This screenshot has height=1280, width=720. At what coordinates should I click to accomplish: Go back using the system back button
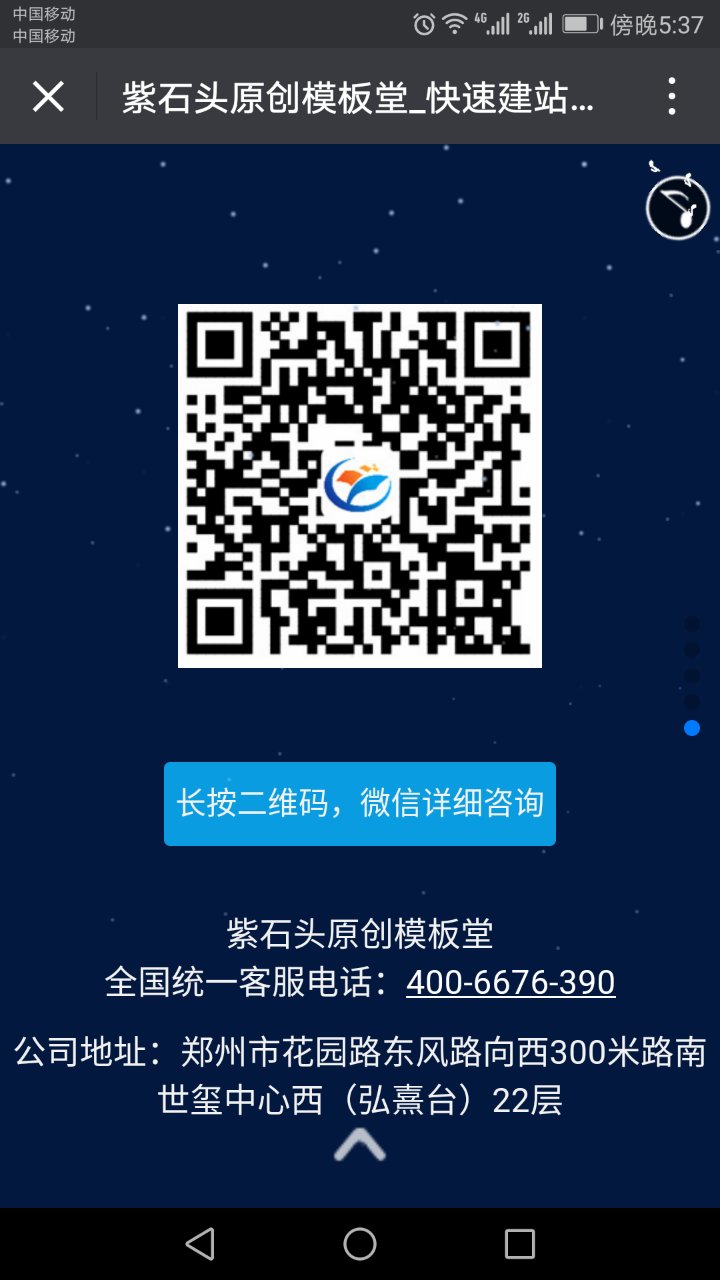tap(200, 1244)
